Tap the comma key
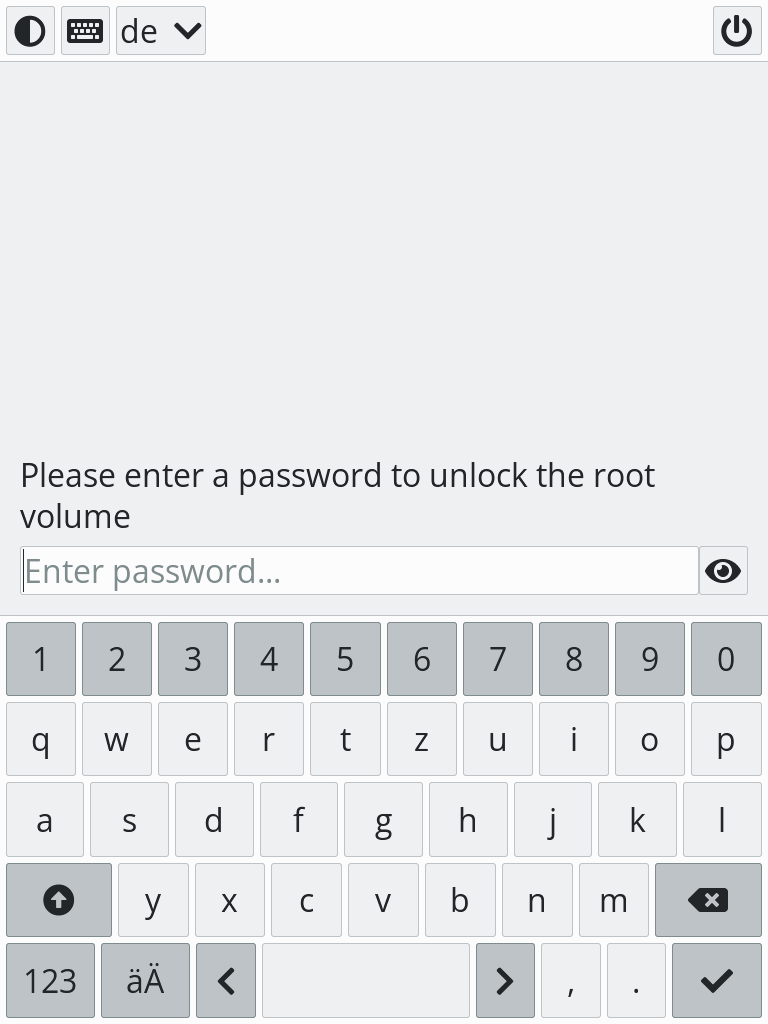 click(570, 980)
